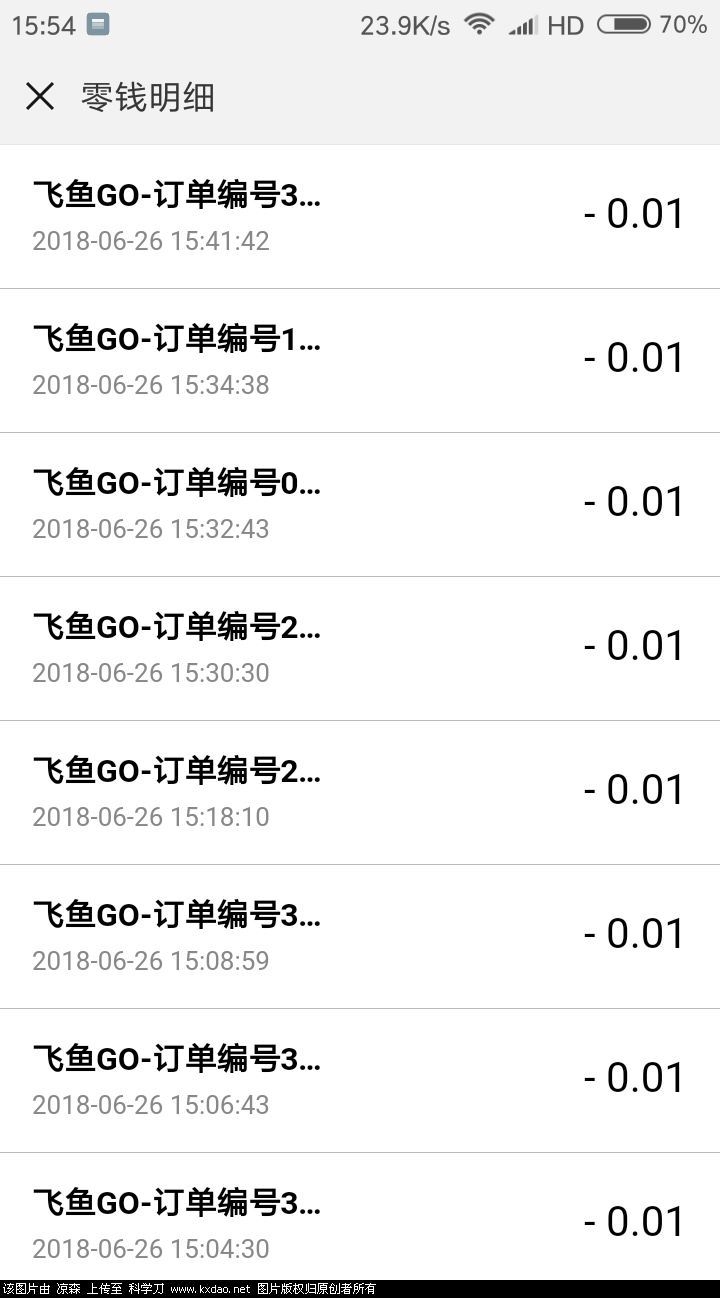The height and width of the screenshot is (1298, 720).
Task: Tap the clock showing 15:54
Action: click(45, 23)
